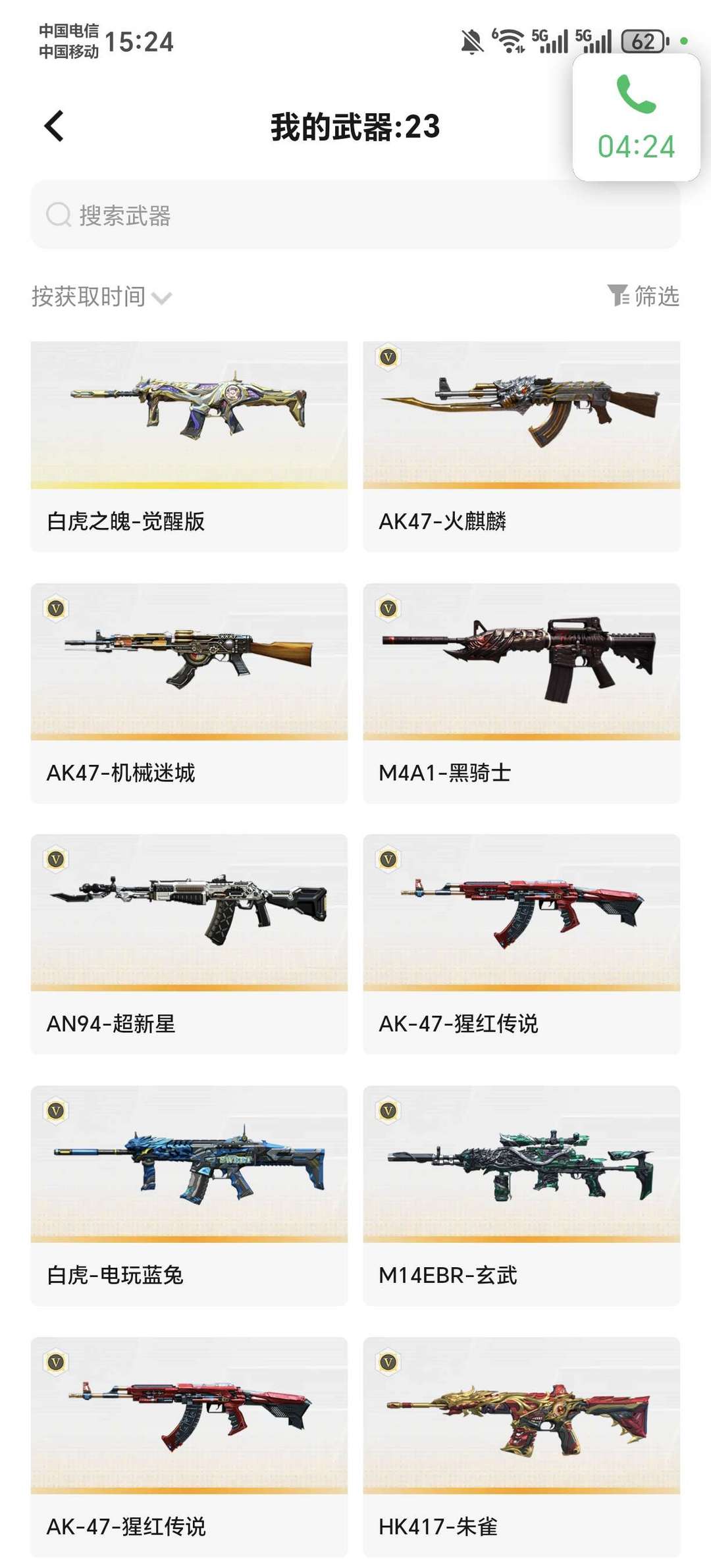Viewport: 711px width, 1568px height.
Task: Tap the V badge on AK47-火麒麟 card
Action: pos(388,357)
